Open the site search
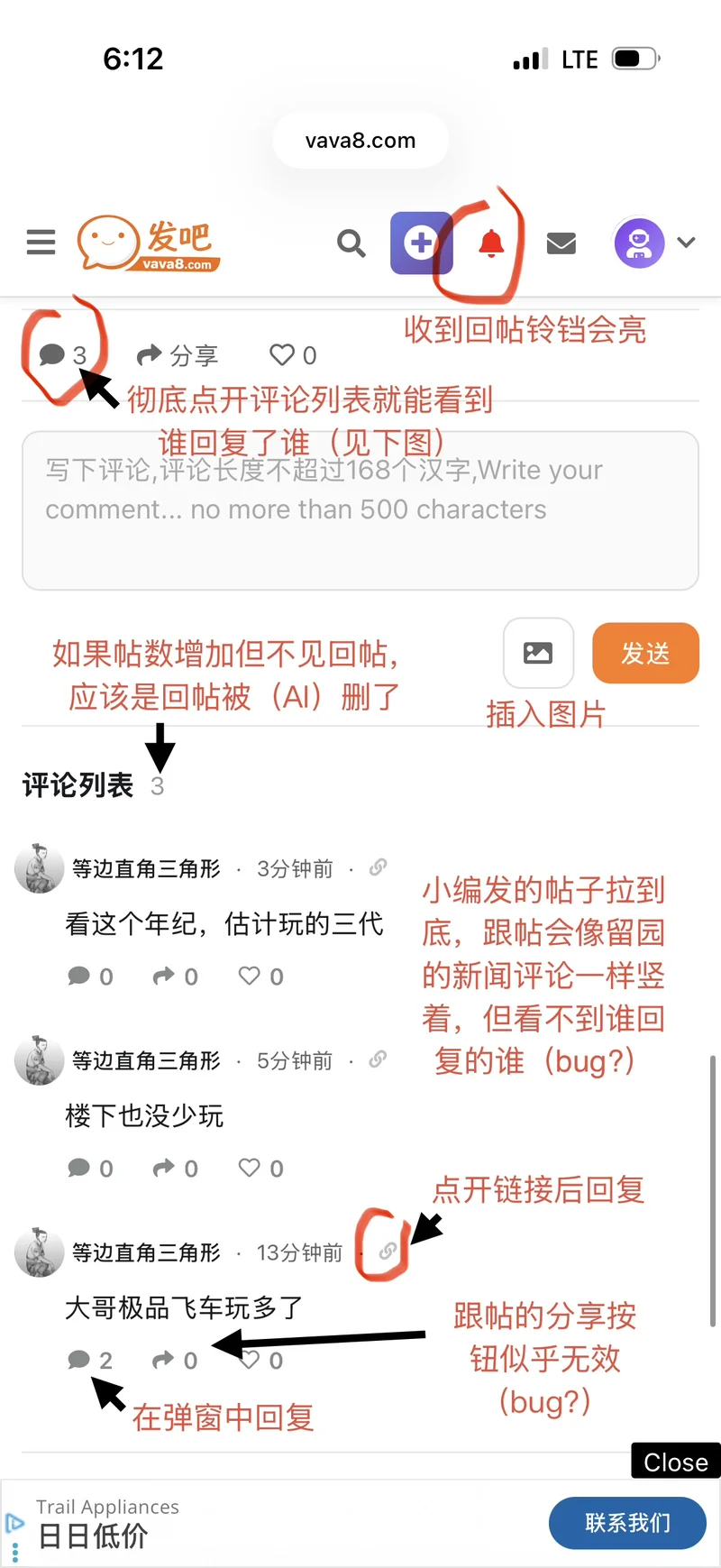This screenshot has height=1568, width=721. coord(351,243)
